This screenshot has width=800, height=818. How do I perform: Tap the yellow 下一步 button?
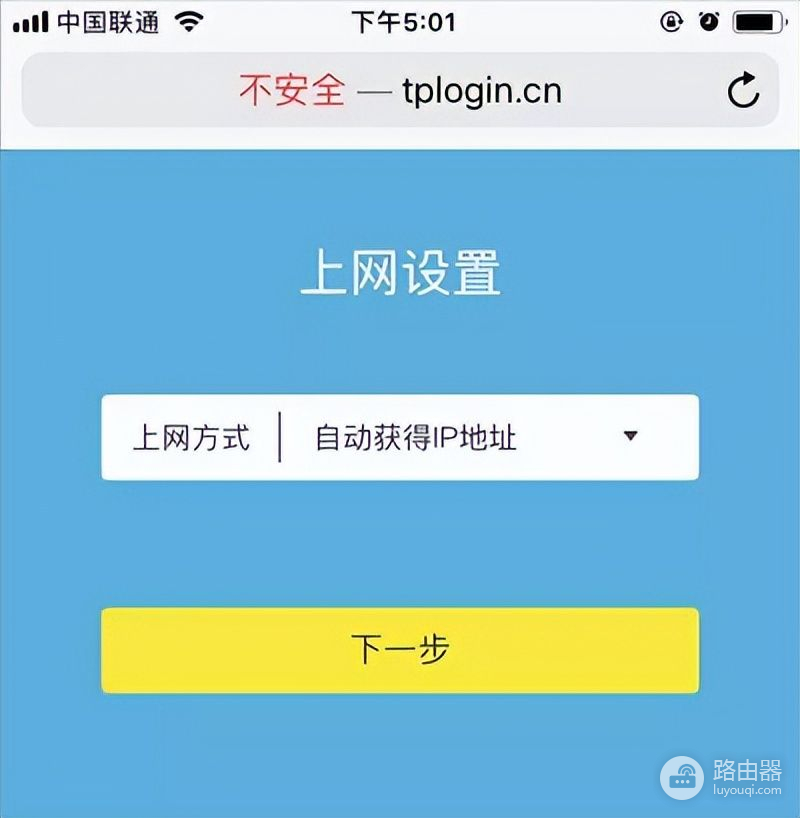coord(400,650)
